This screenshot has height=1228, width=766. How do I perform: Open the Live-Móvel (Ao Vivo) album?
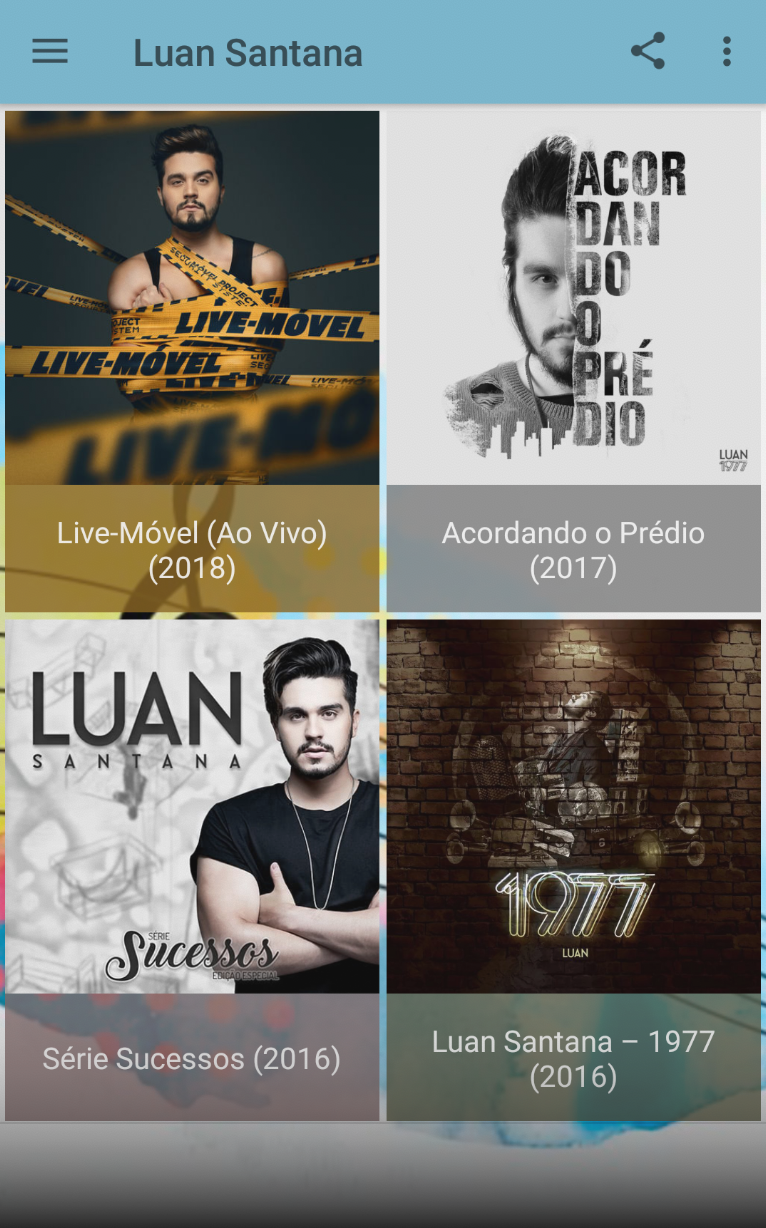[192, 361]
